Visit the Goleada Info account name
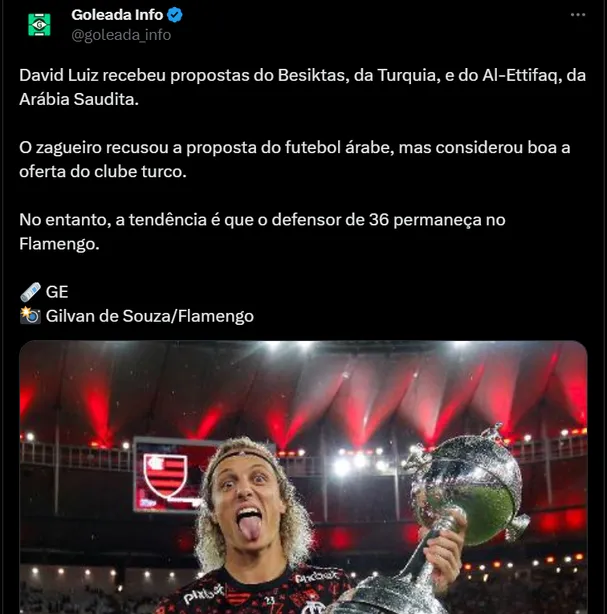This screenshot has height=614, width=607. tap(117, 15)
